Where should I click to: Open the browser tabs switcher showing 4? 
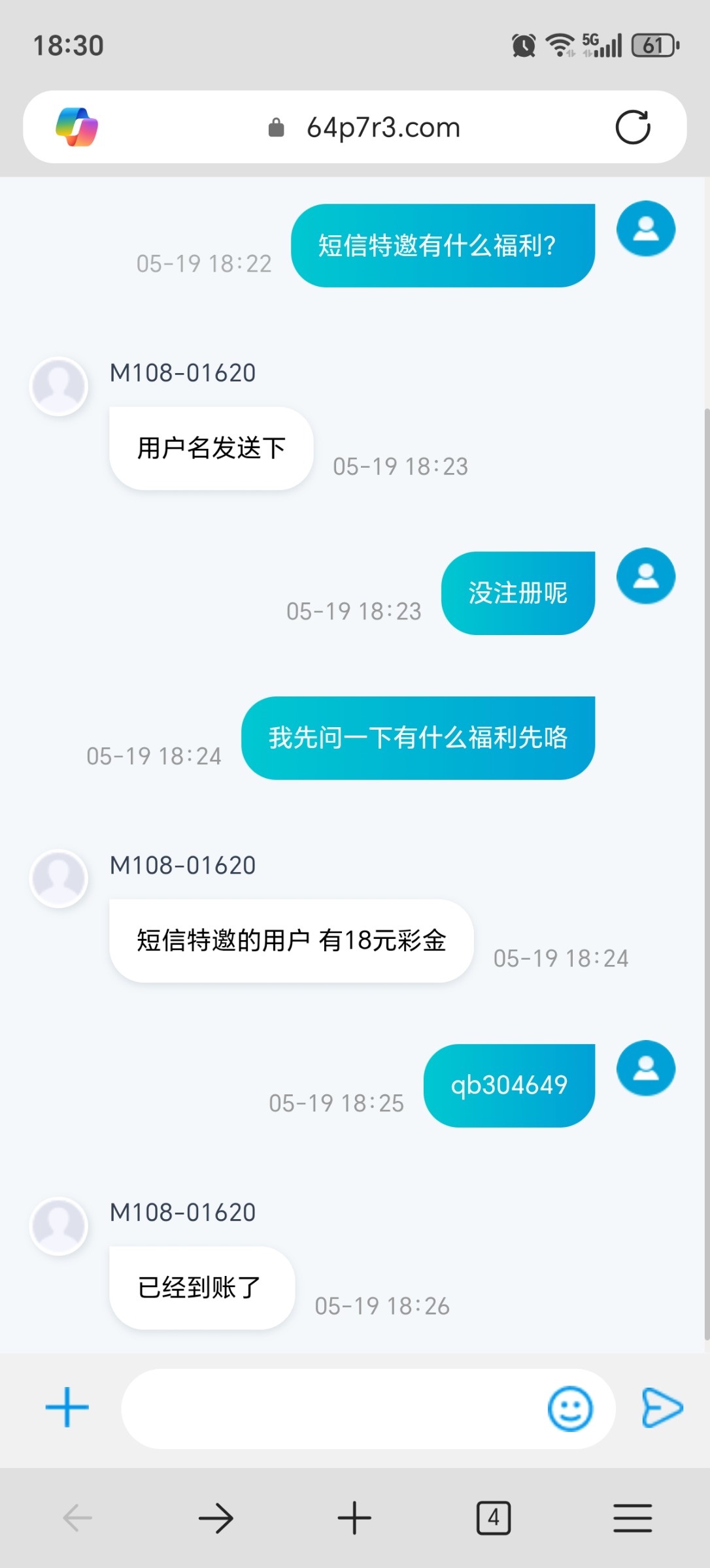coord(494,1517)
